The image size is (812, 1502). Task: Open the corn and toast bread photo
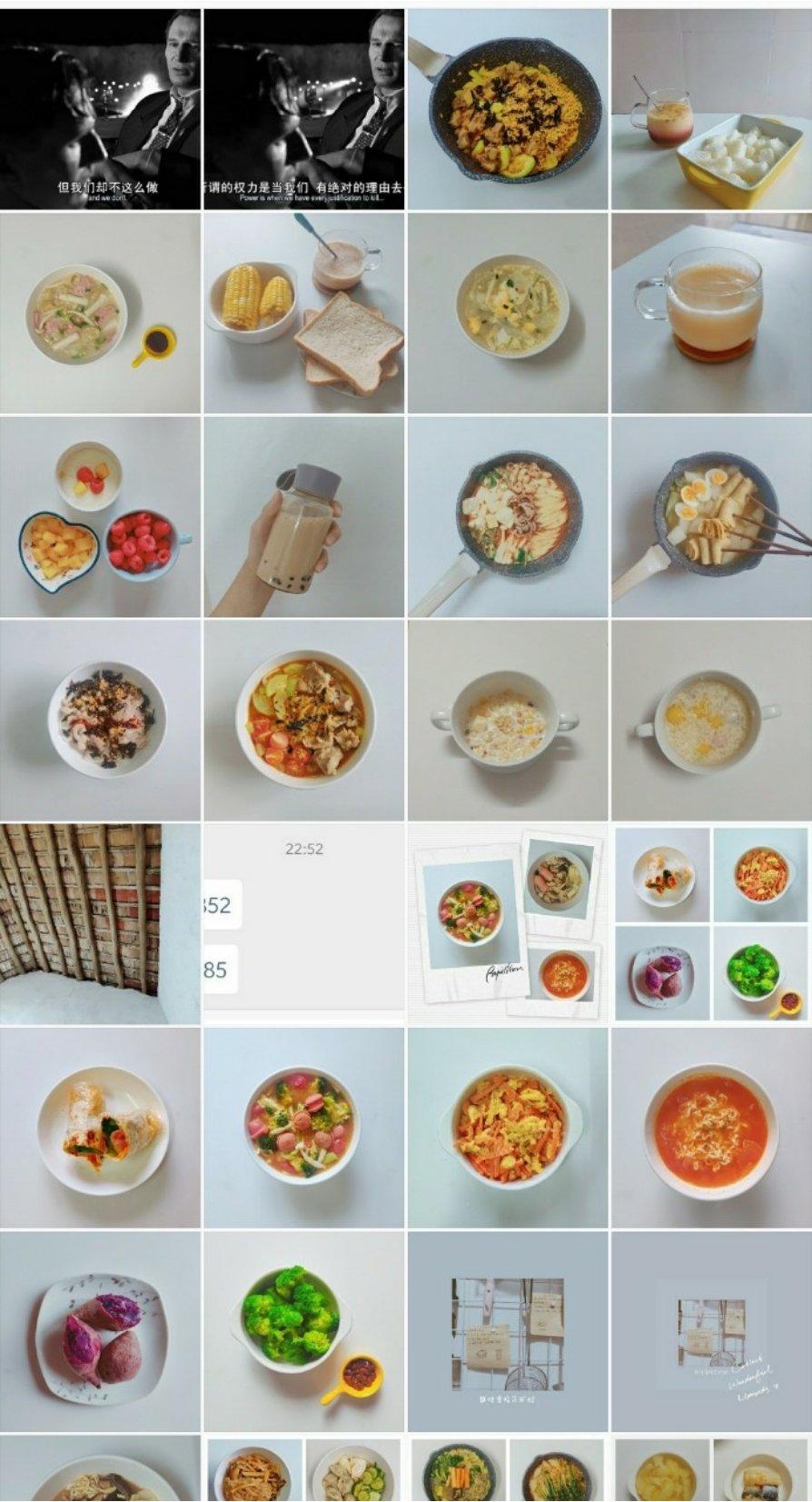303,313
